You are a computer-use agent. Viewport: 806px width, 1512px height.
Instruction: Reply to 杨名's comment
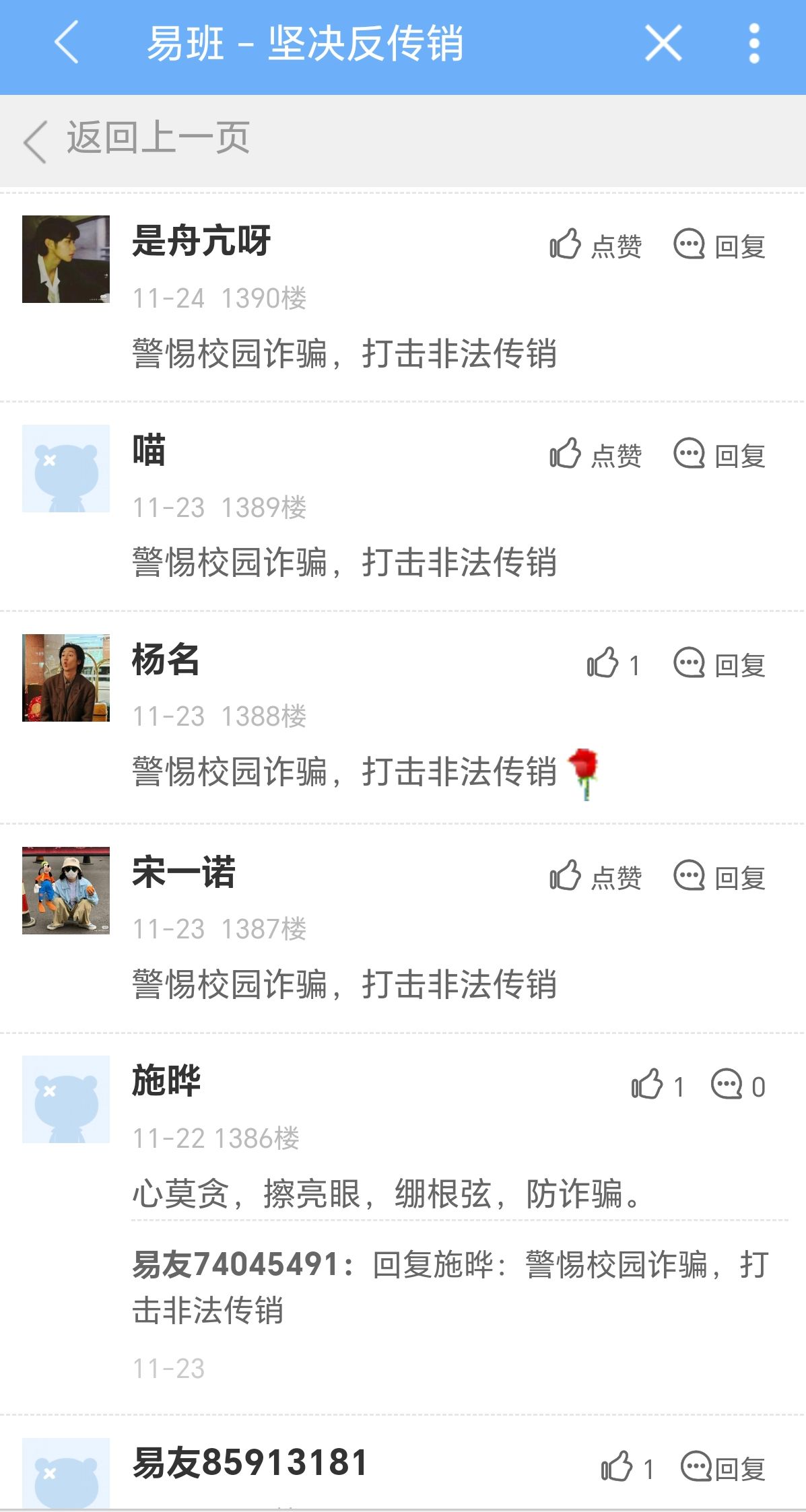[719, 664]
